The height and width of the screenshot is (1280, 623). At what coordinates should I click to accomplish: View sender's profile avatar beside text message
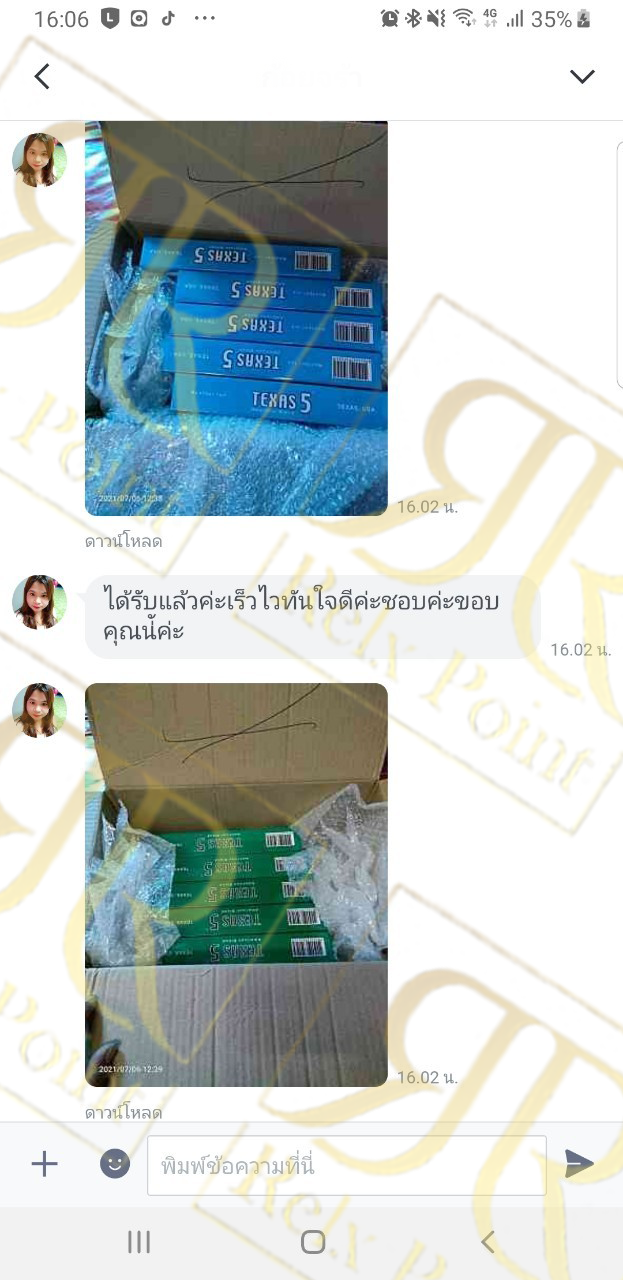pyautogui.click(x=39, y=602)
